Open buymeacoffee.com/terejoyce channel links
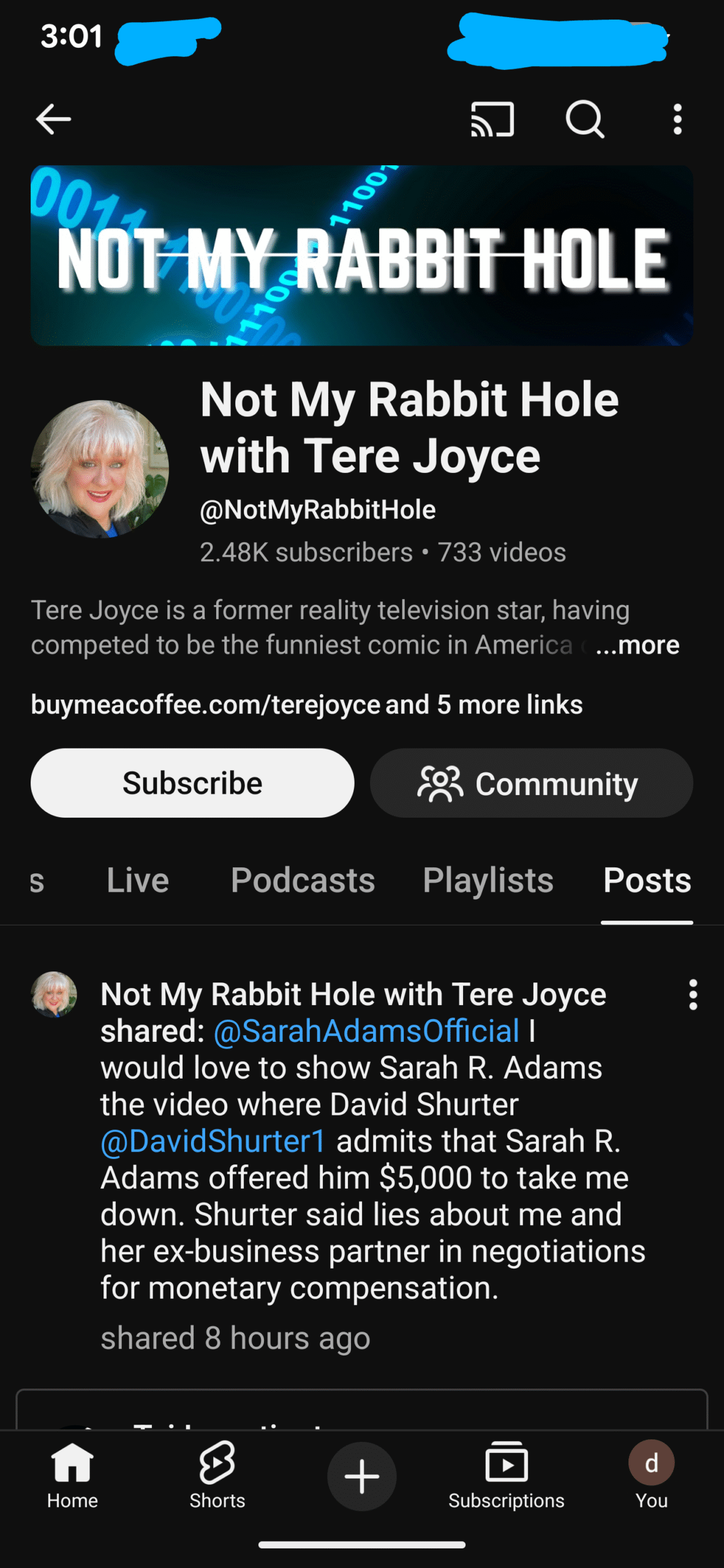The width and height of the screenshot is (724, 1568). pos(306,705)
